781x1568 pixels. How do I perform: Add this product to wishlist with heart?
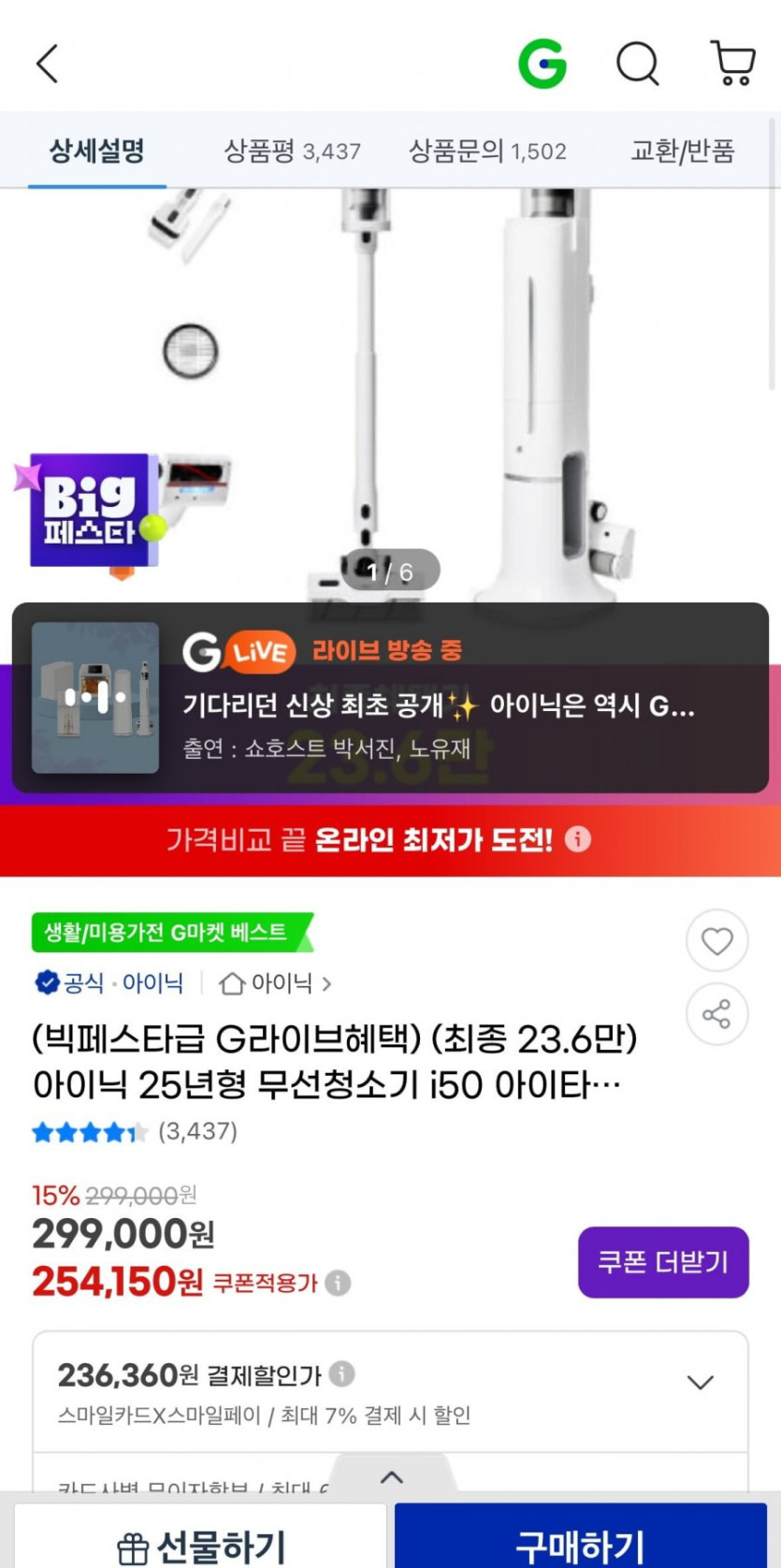click(717, 940)
